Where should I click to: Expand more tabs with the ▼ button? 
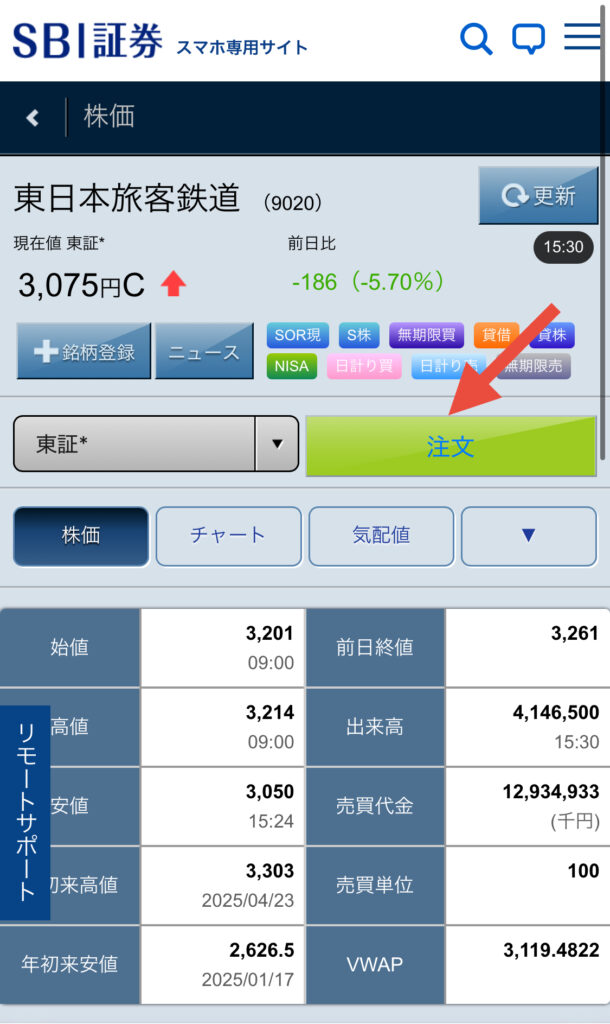[x=529, y=536]
